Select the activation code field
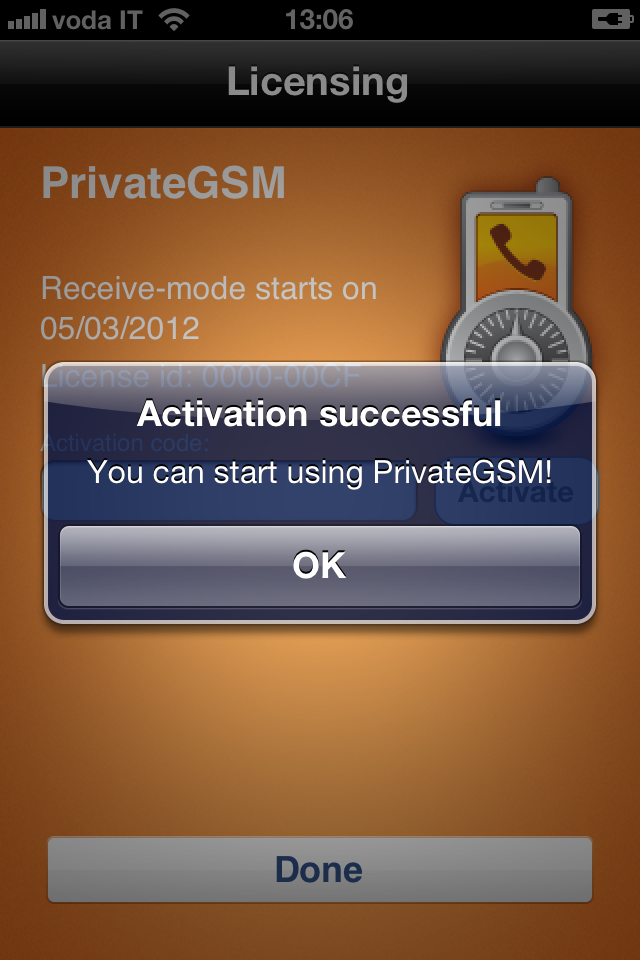The width and height of the screenshot is (640, 960). tap(230, 494)
